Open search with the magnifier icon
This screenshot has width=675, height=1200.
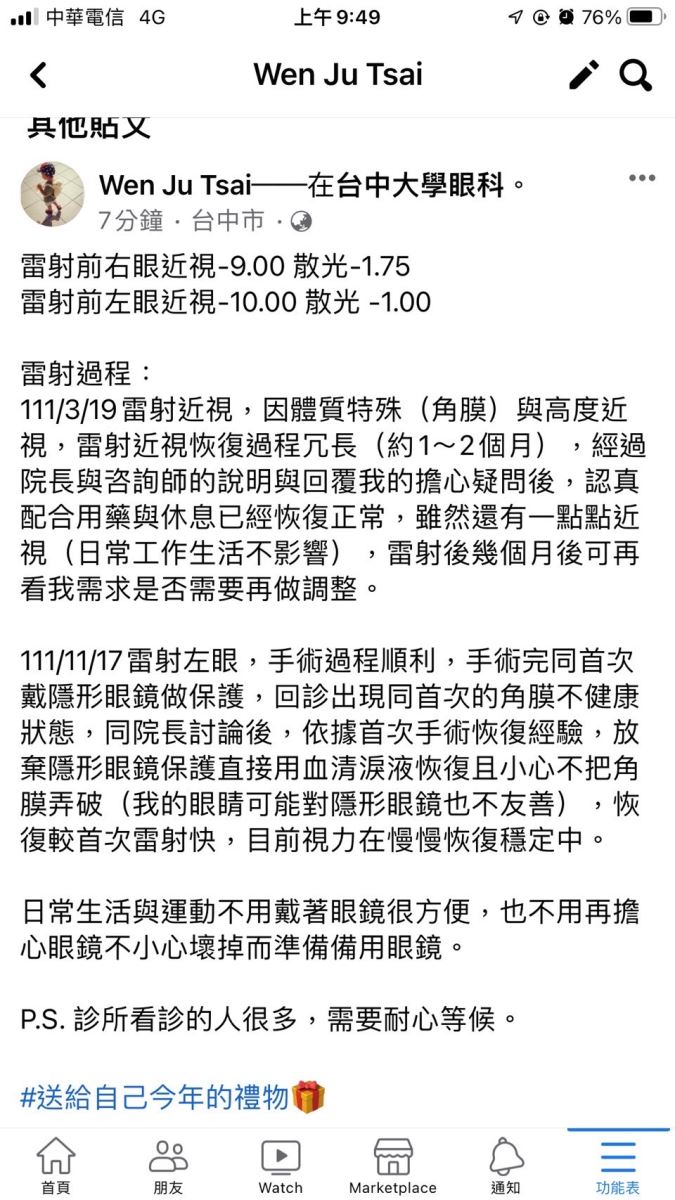click(636, 75)
